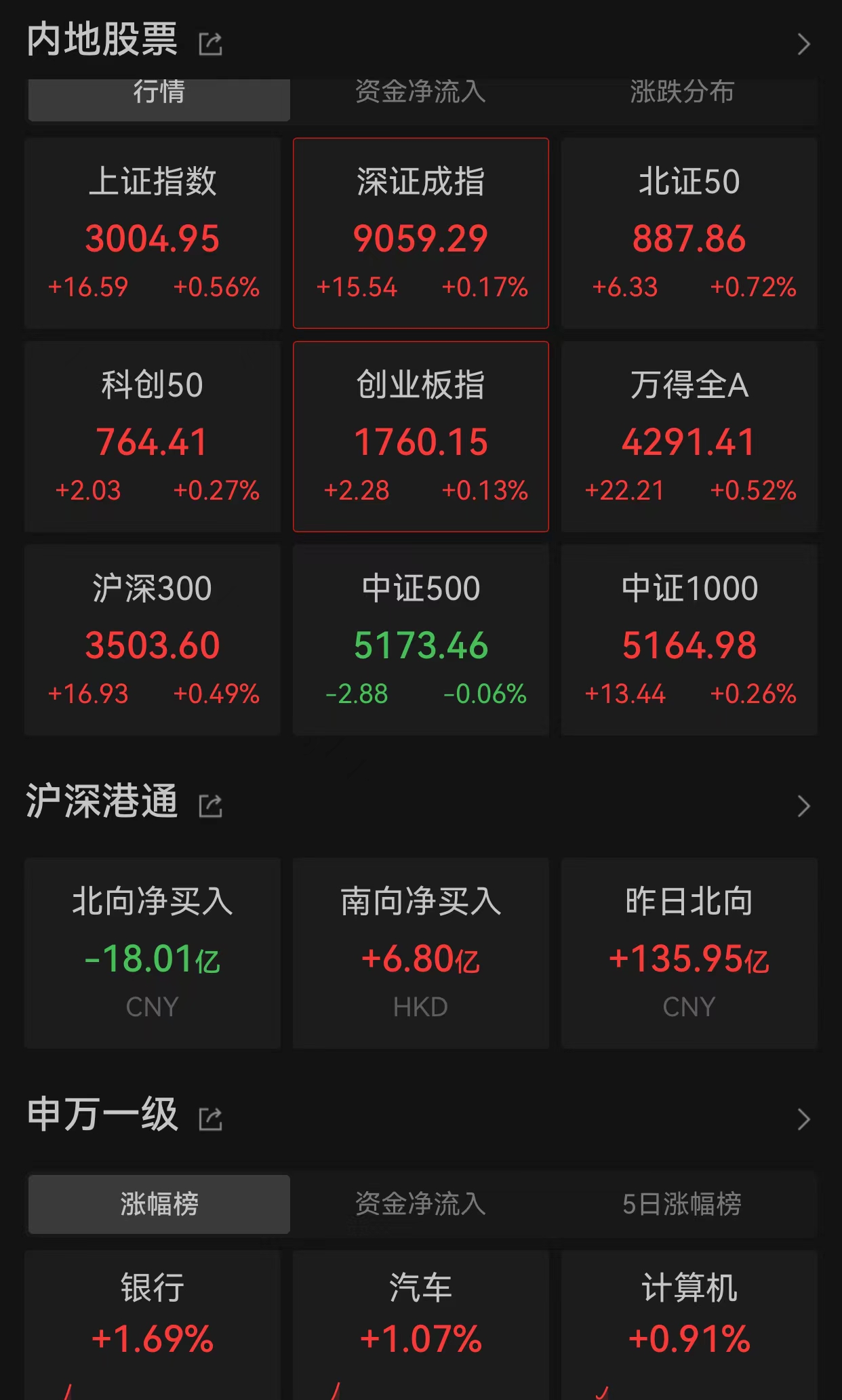Tap the 科创50 index card
The image size is (842, 1400).
[153, 437]
